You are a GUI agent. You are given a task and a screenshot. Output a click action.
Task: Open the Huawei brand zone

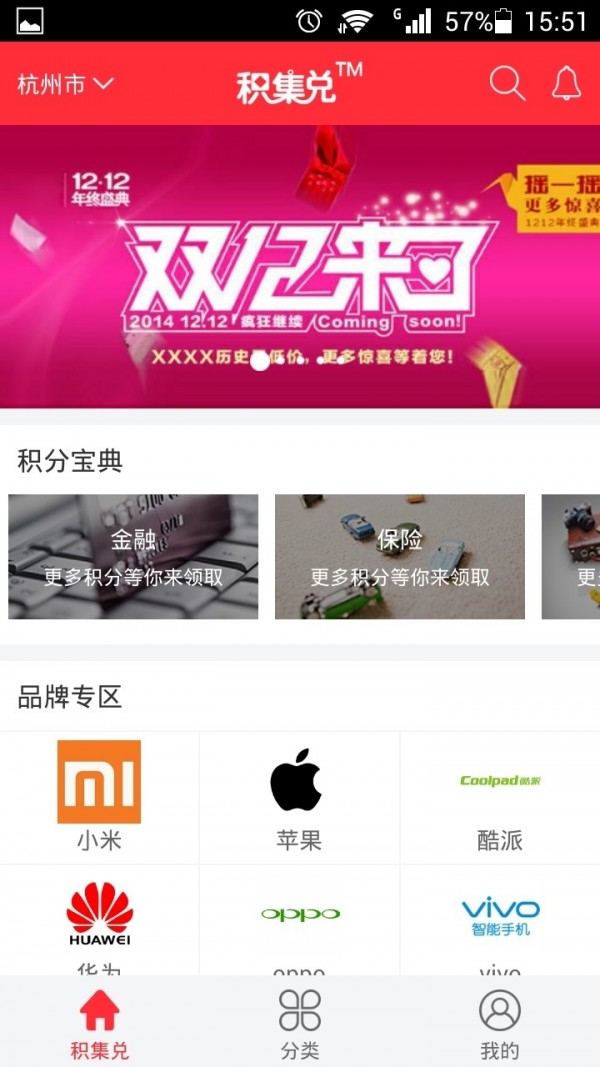(x=99, y=920)
